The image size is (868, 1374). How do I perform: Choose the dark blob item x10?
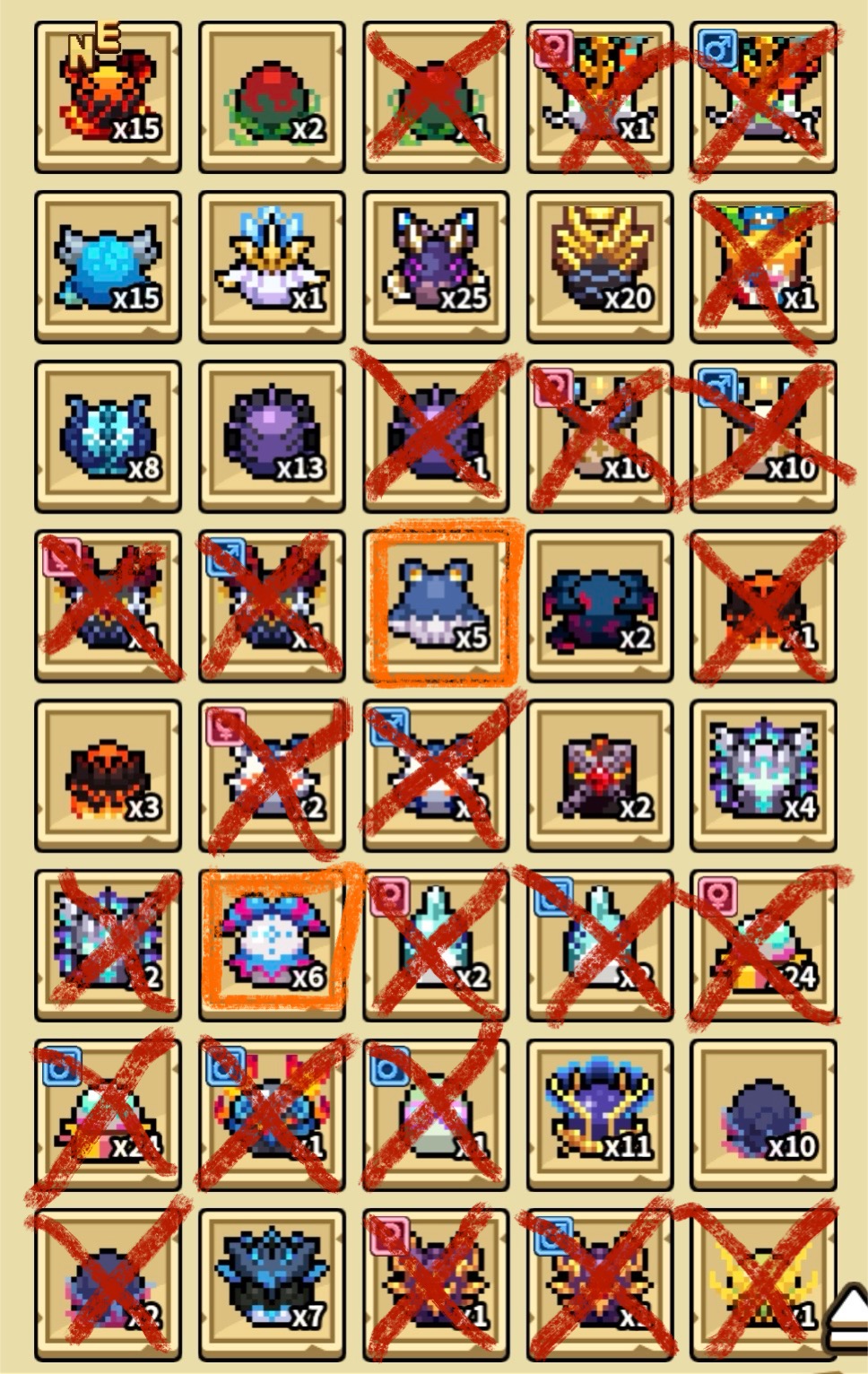(763, 1114)
